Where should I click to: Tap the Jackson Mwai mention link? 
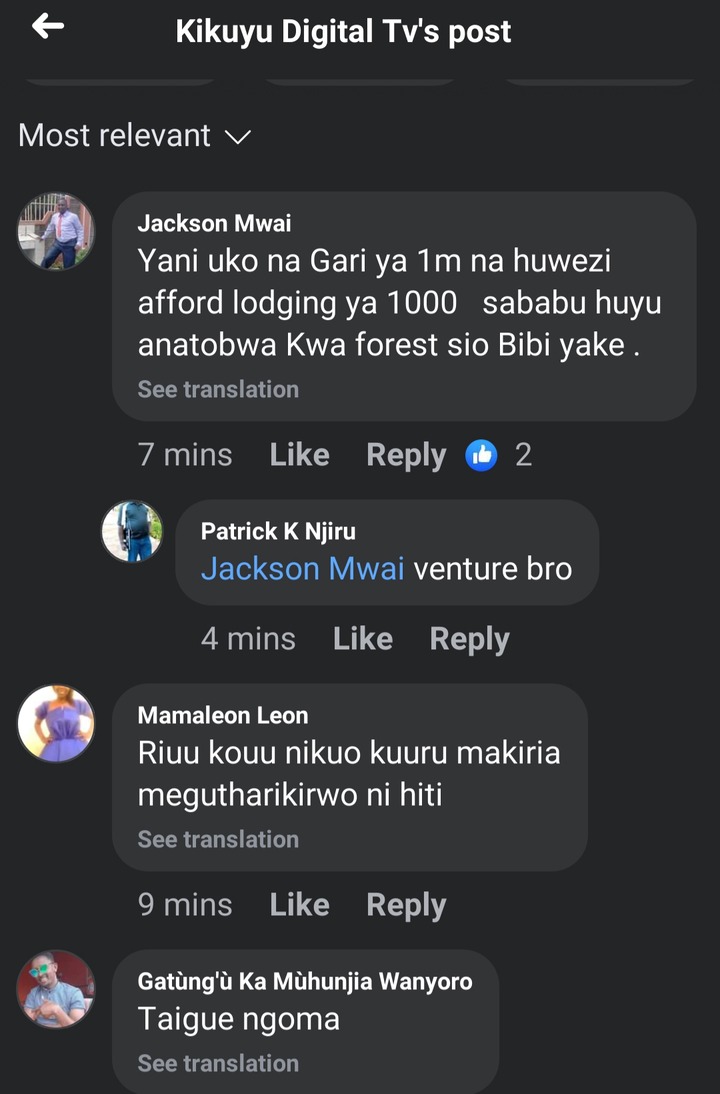302,569
